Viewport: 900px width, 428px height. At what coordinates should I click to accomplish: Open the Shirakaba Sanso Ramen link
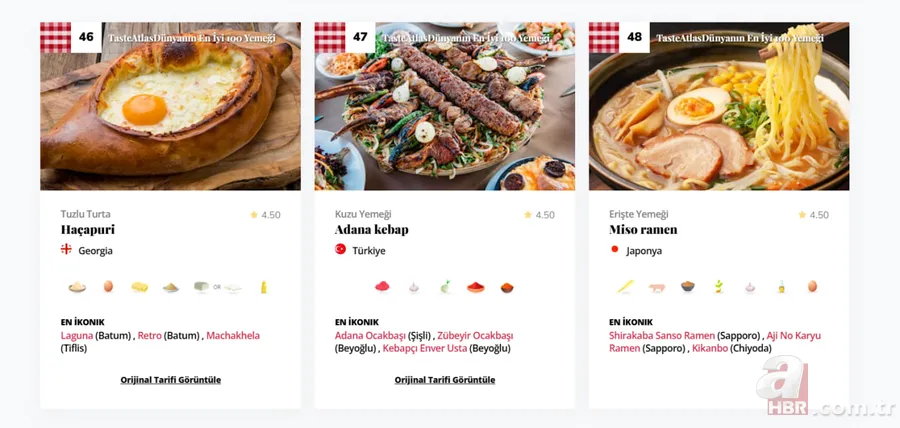(x=662, y=336)
